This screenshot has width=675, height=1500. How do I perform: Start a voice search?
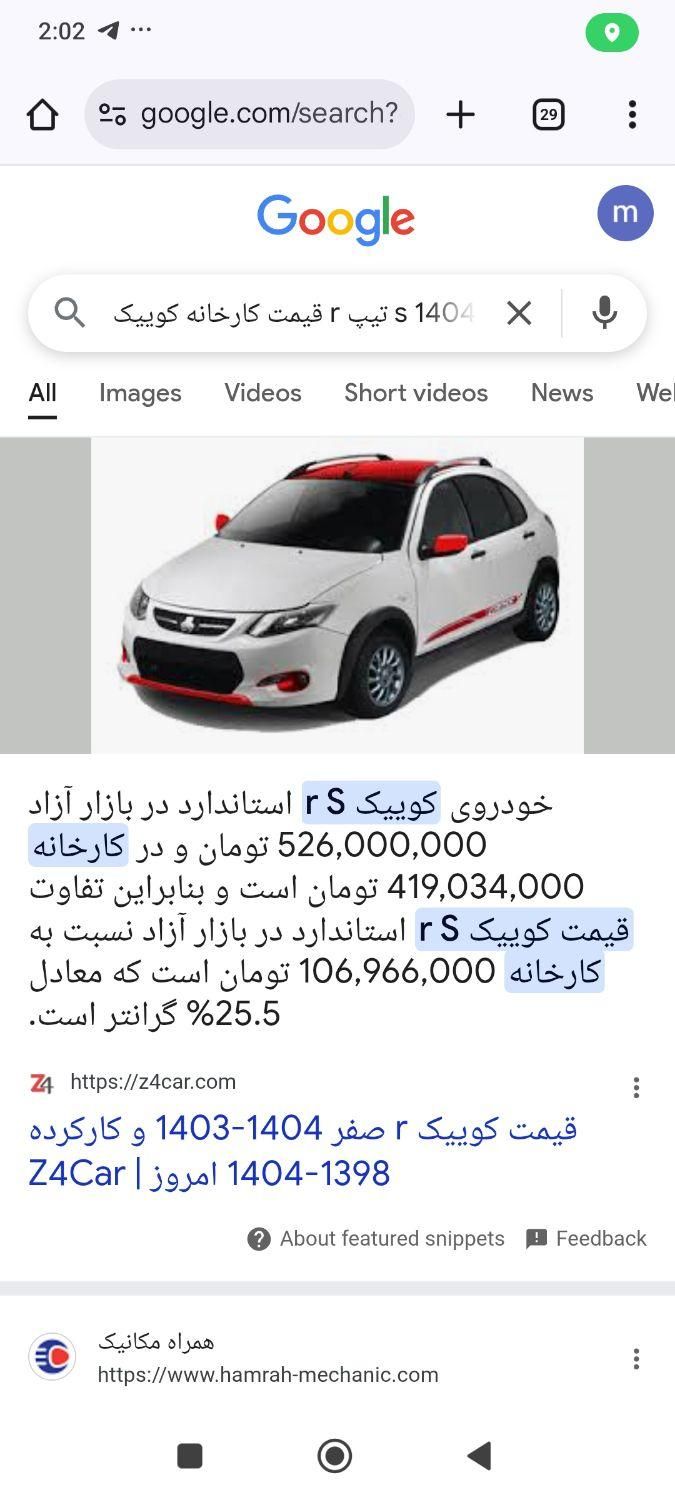point(604,313)
